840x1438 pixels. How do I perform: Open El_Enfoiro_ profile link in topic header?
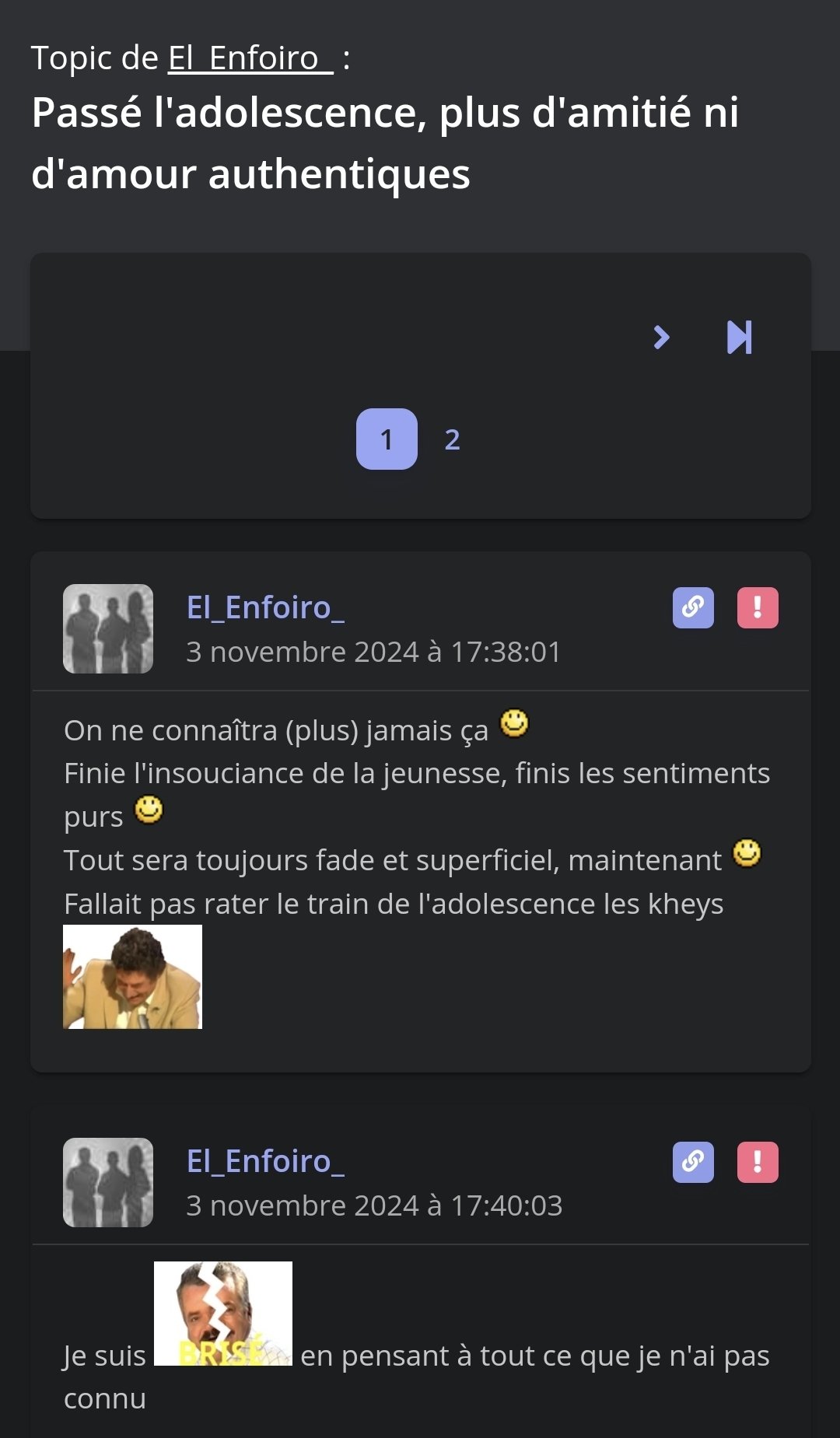coord(250,58)
